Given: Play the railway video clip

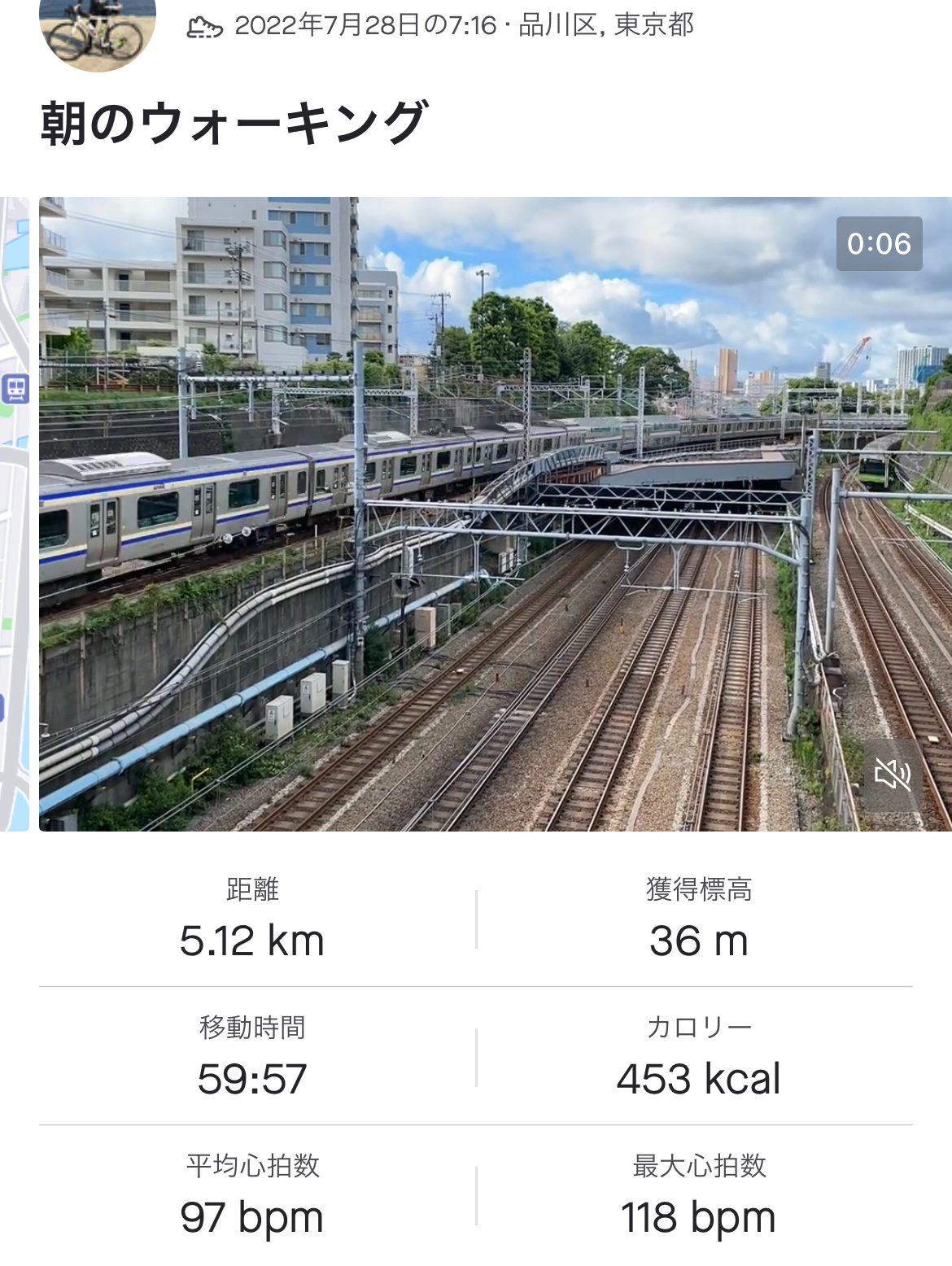Looking at the screenshot, I should (x=495, y=513).
